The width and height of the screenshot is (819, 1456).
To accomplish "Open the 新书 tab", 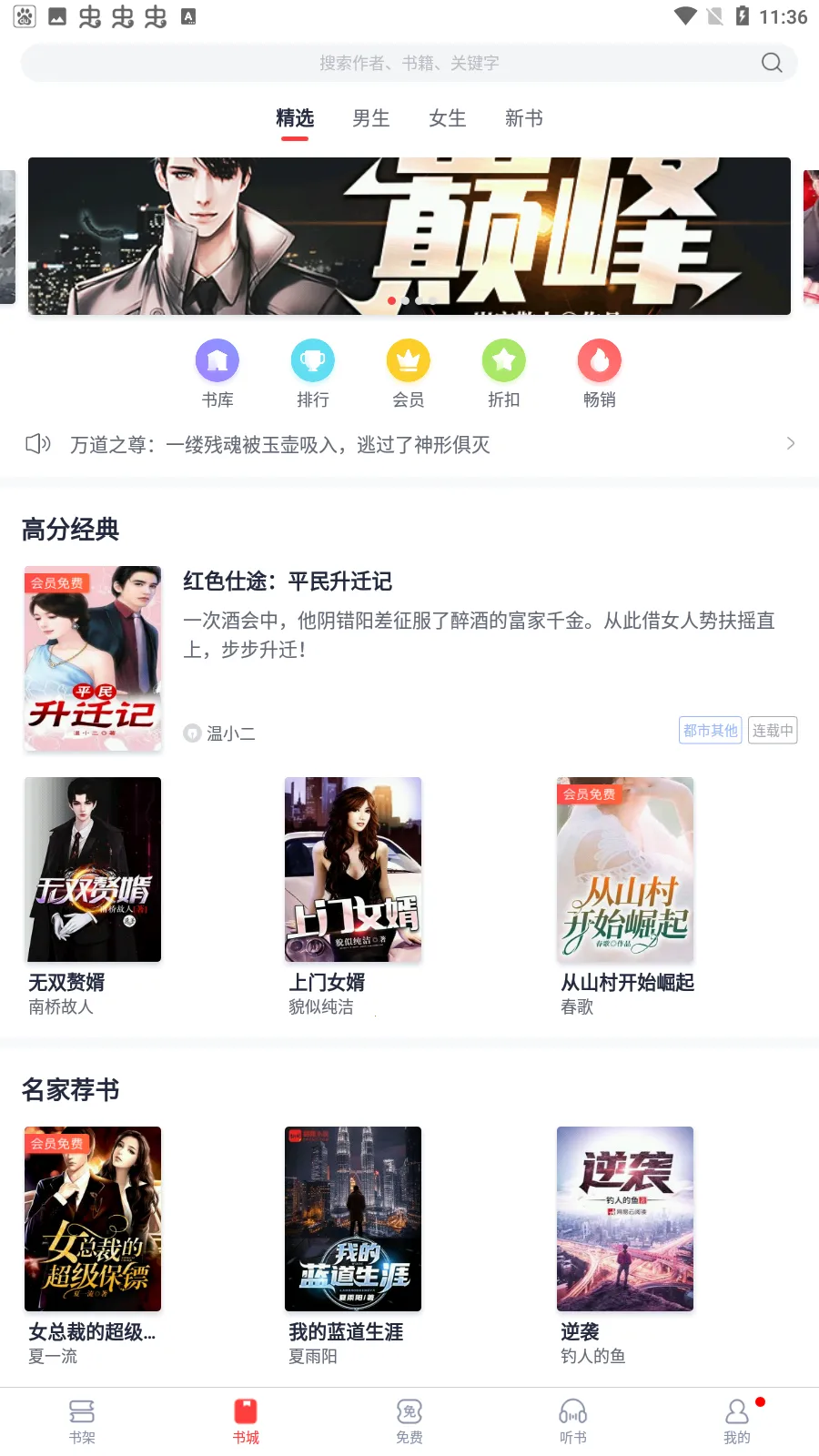I will point(521,117).
